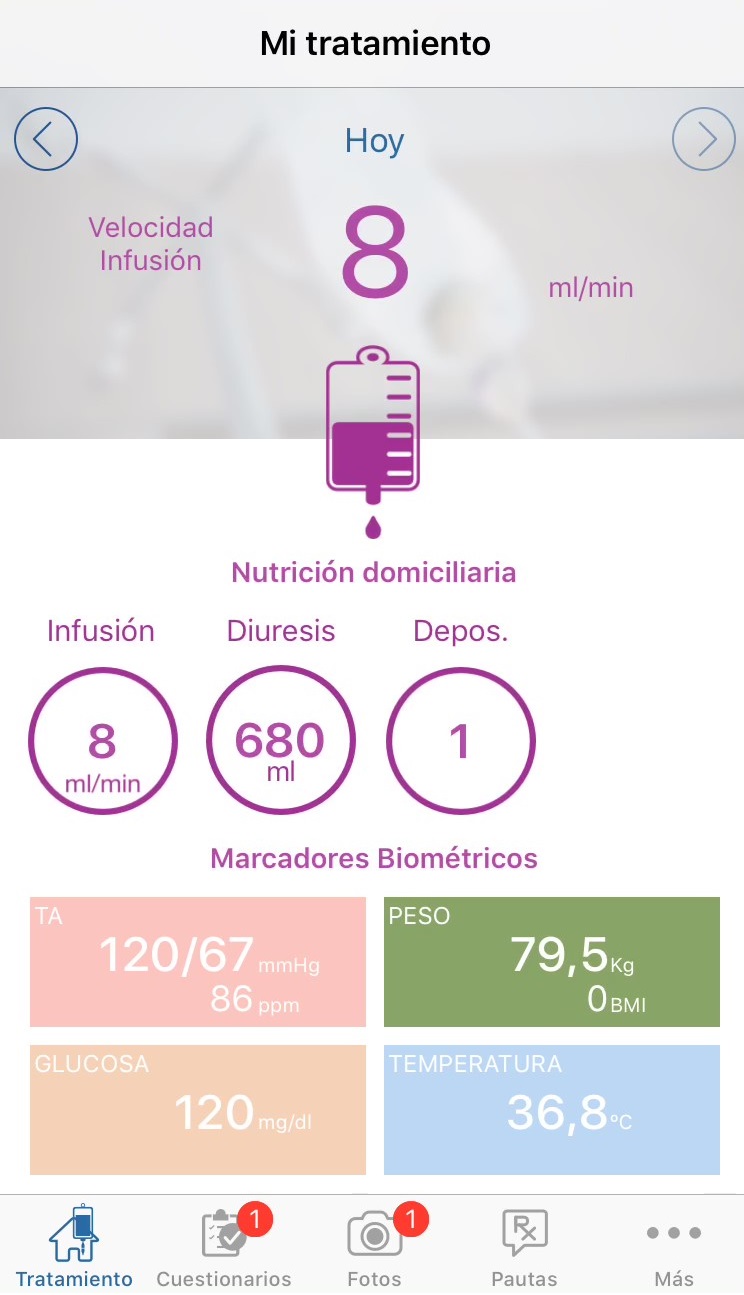
Task: Go to the previous day arrow
Action: point(46,140)
